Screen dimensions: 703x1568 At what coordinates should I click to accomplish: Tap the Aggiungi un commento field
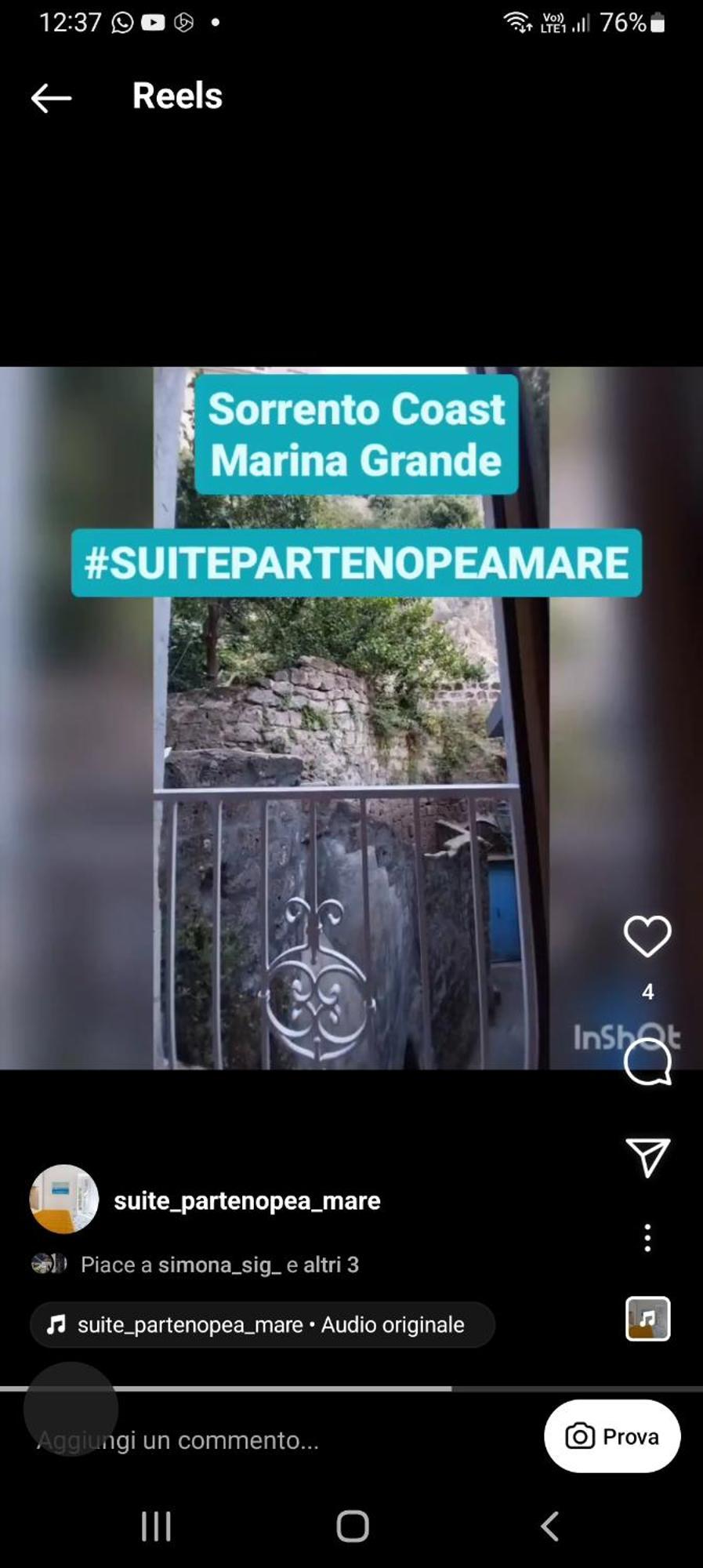(235, 1440)
